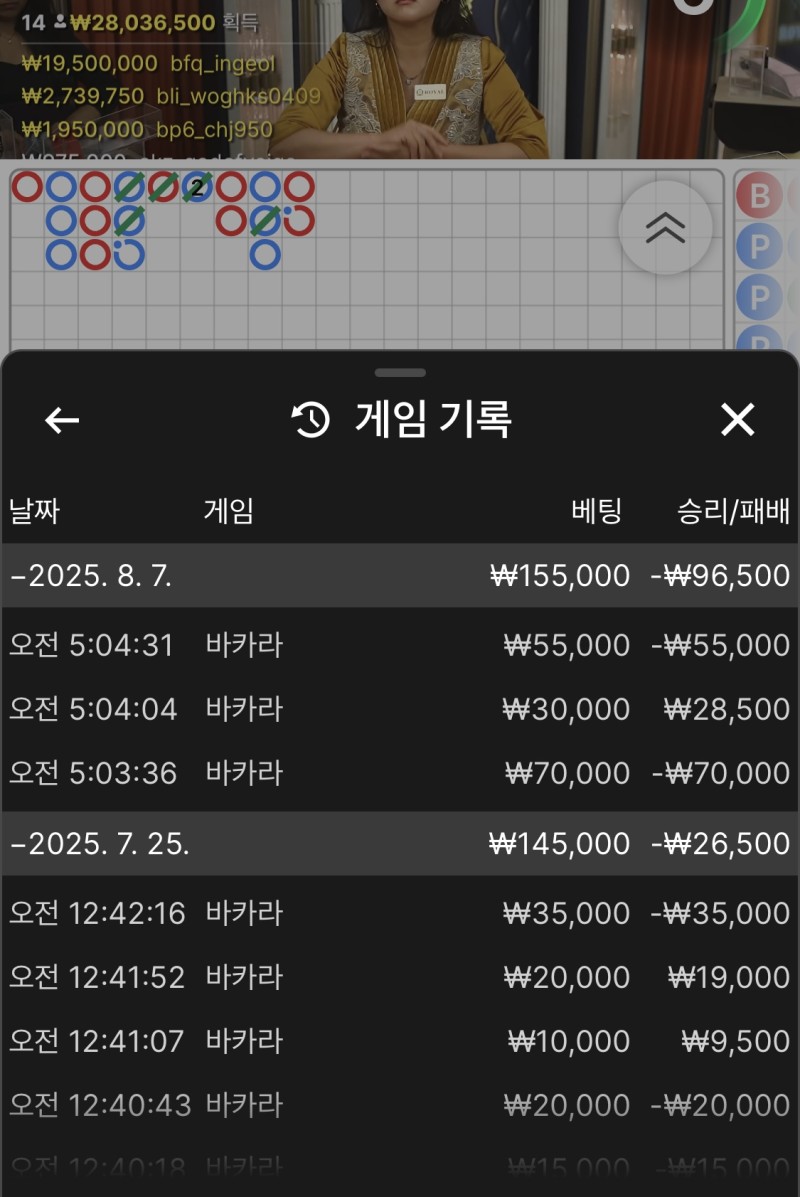The image size is (800, 1197).
Task: Open the 오전 12:40:43 바카라 record
Action: pyautogui.click(x=400, y=1105)
